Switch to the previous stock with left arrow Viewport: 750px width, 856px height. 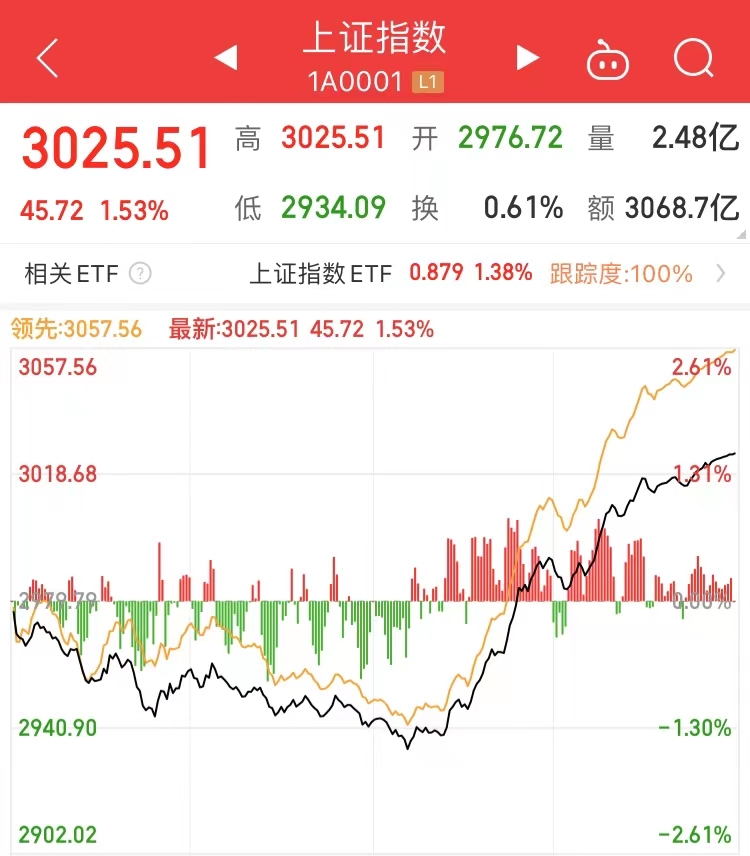(x=225, y=58)
